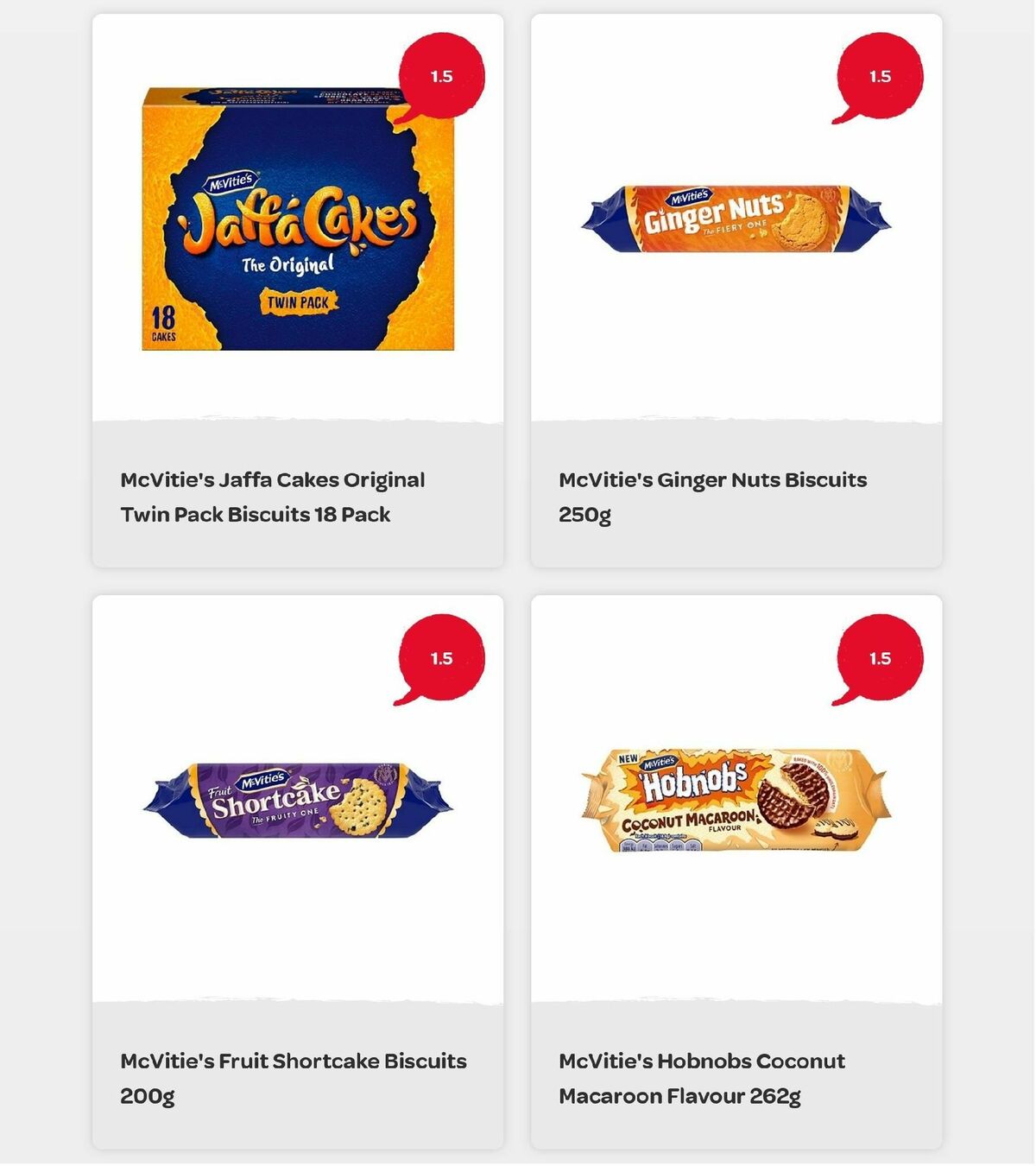Click the red 1.5 badge on Jaffa Cakes

point(441,75)
